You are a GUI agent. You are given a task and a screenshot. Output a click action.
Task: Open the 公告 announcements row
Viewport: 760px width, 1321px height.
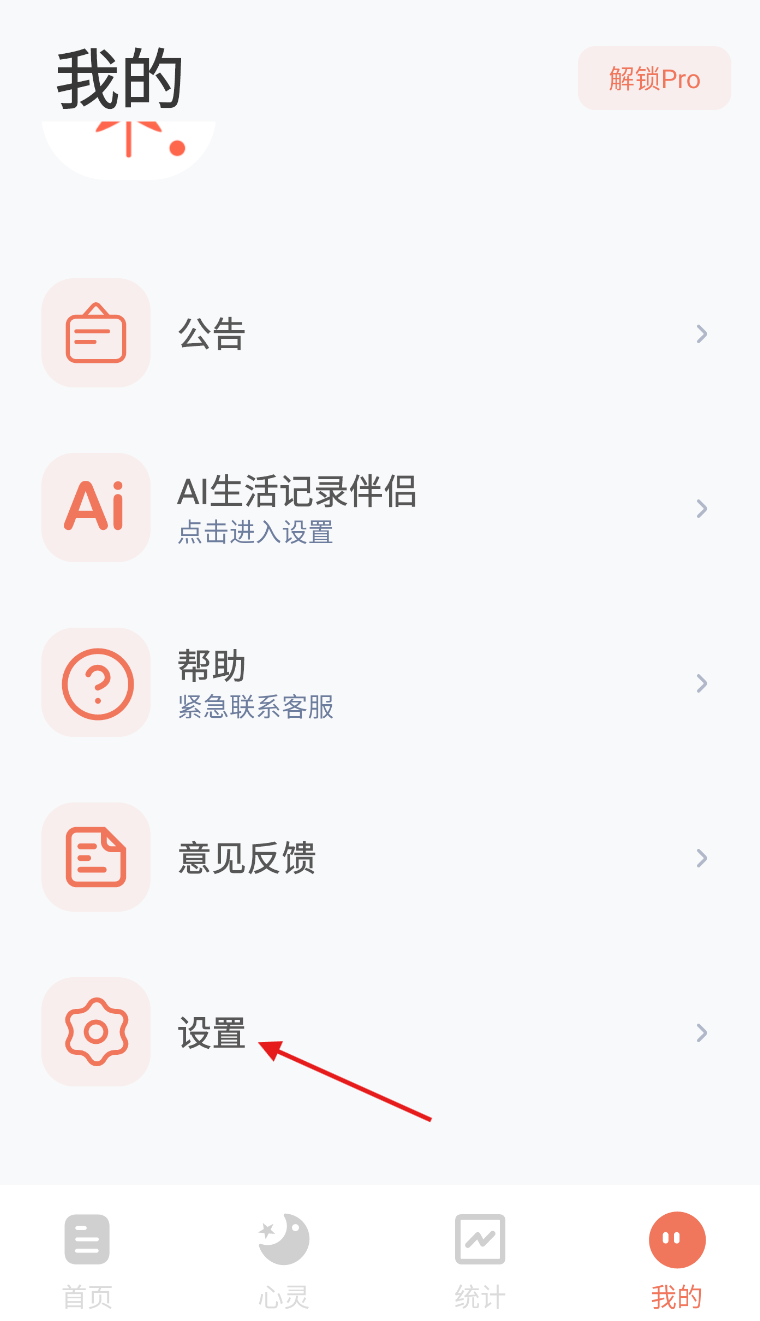click(x=380, y=333)
